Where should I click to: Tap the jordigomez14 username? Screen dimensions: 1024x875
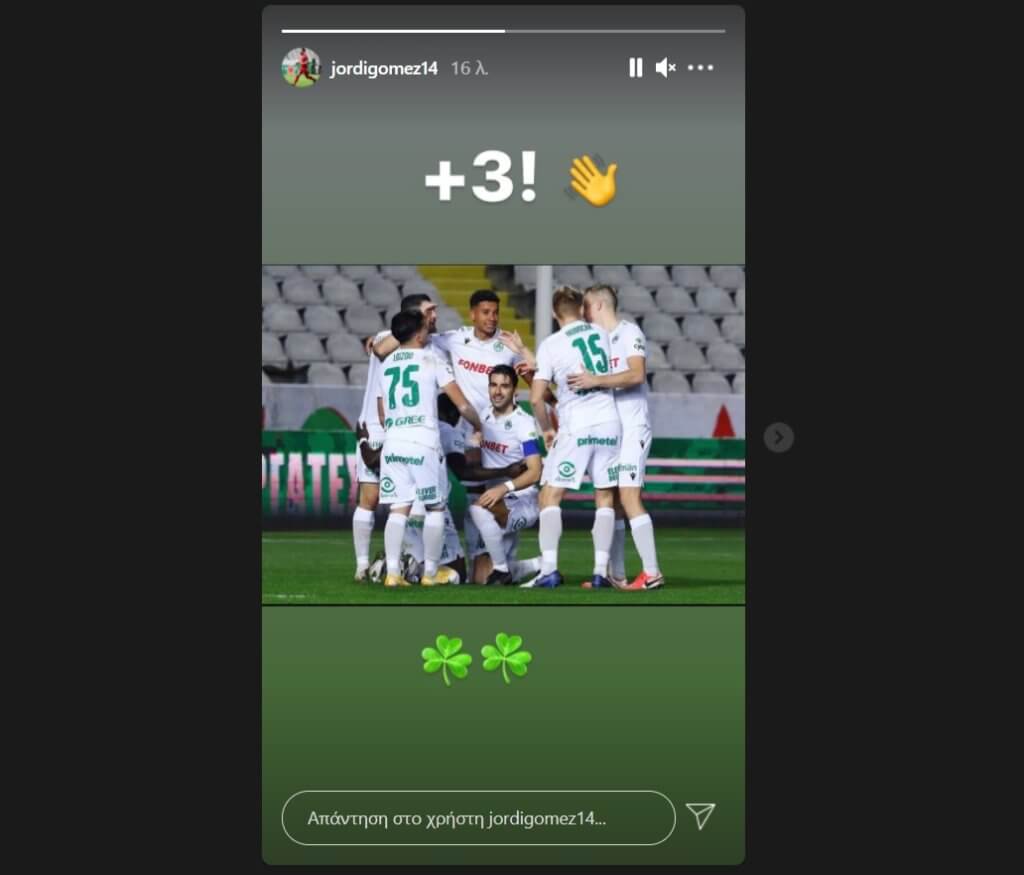pos(384,68)
